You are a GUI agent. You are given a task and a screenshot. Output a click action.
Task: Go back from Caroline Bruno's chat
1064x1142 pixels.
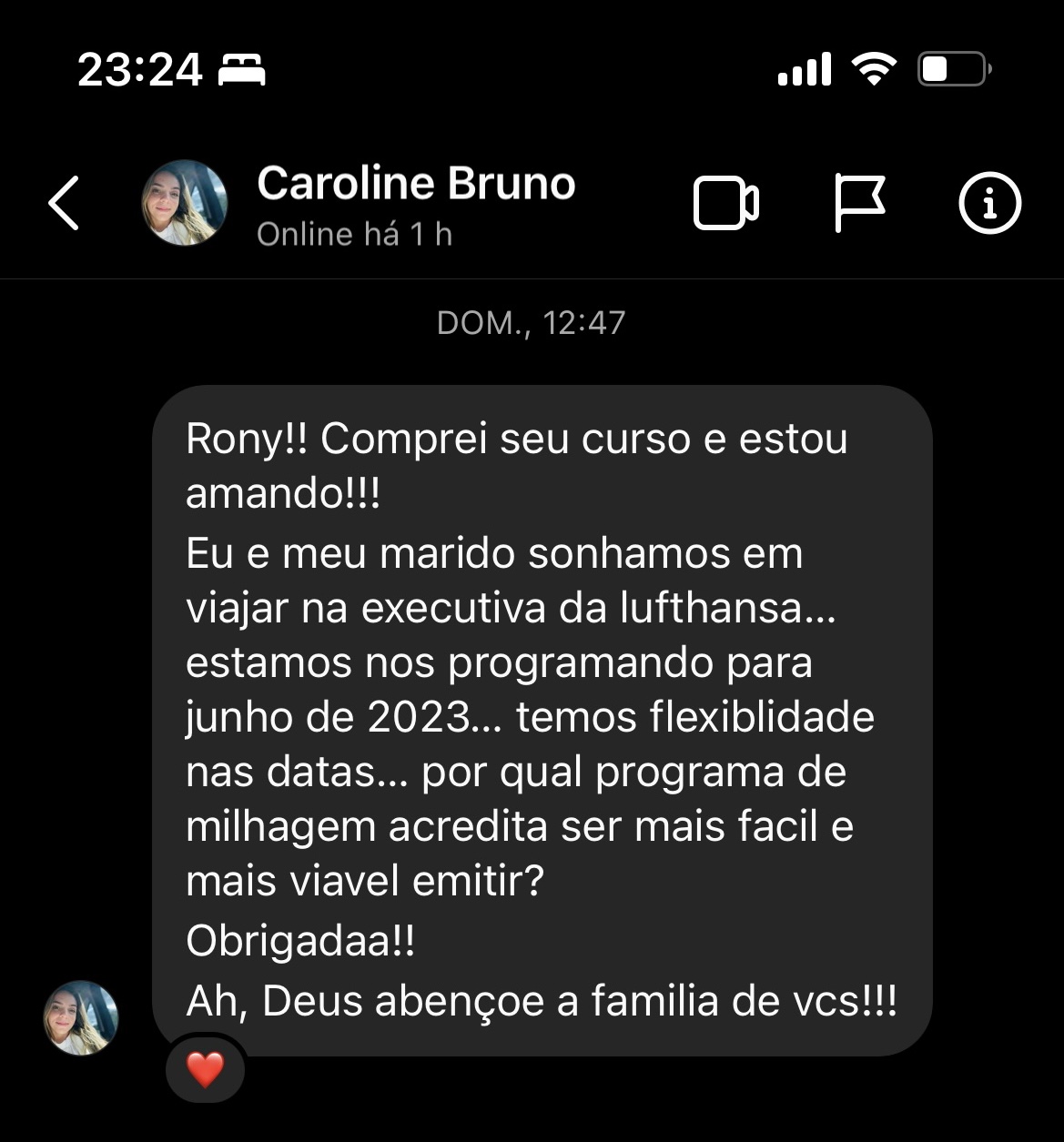pyautogui.click(x=64, y=202)
